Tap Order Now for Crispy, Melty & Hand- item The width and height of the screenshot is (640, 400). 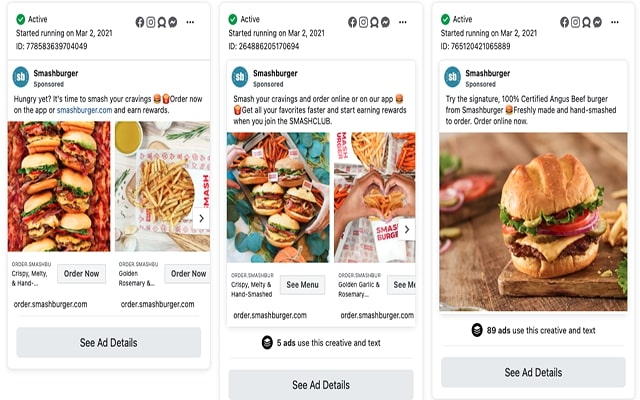81,273
